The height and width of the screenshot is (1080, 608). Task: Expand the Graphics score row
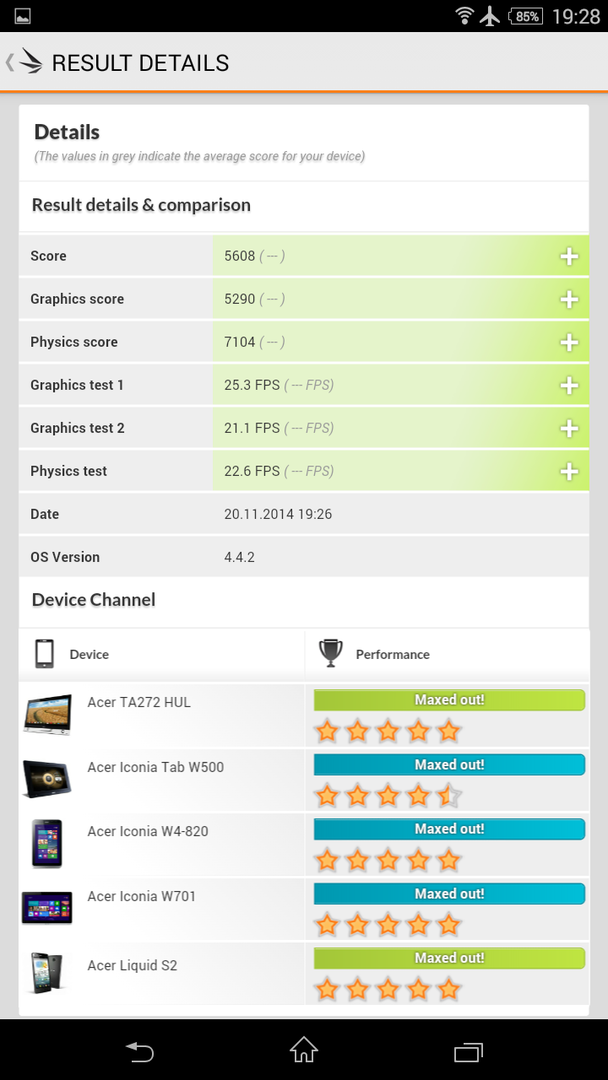click(x=569, y=299)
